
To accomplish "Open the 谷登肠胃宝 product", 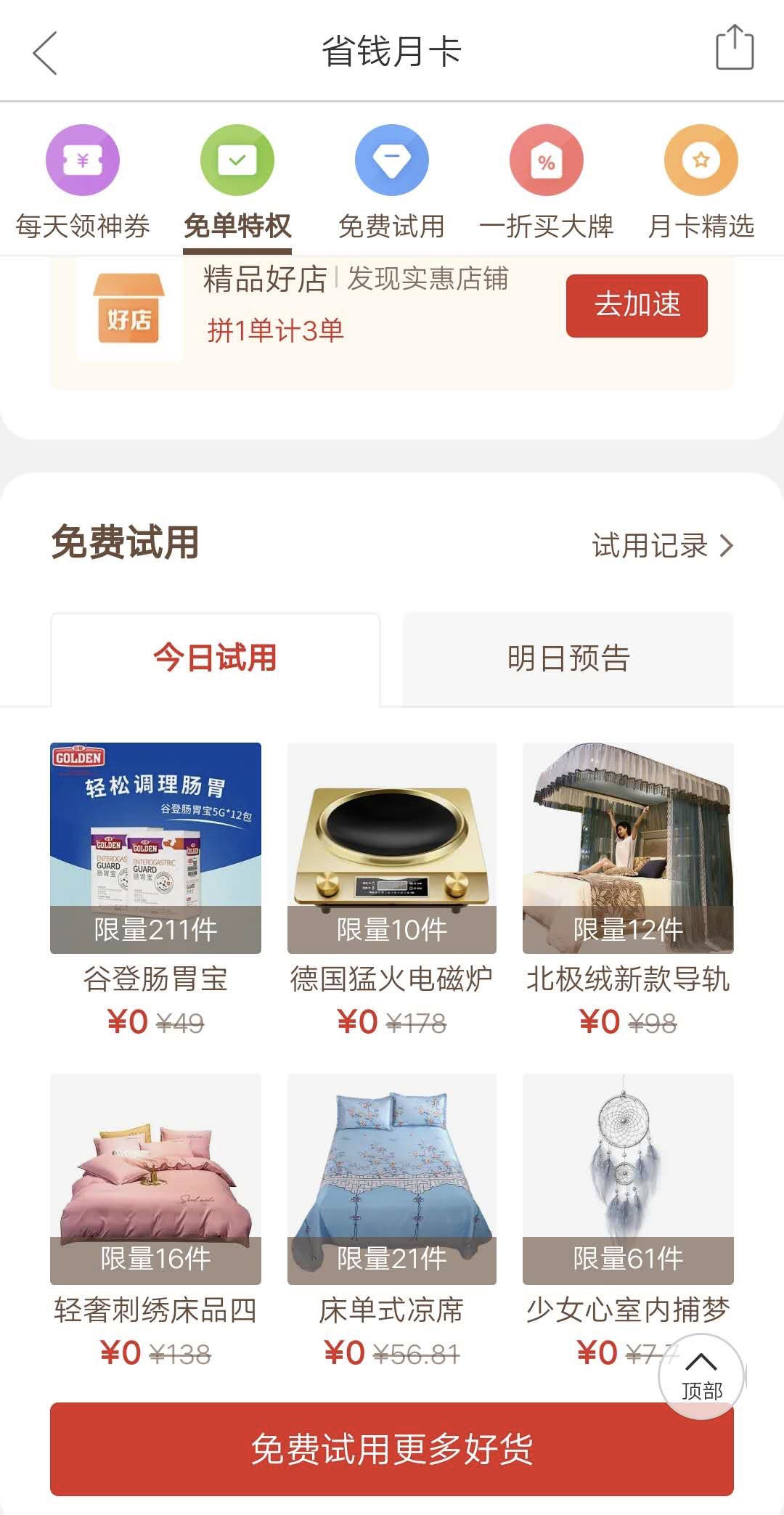I will point(155,890).
